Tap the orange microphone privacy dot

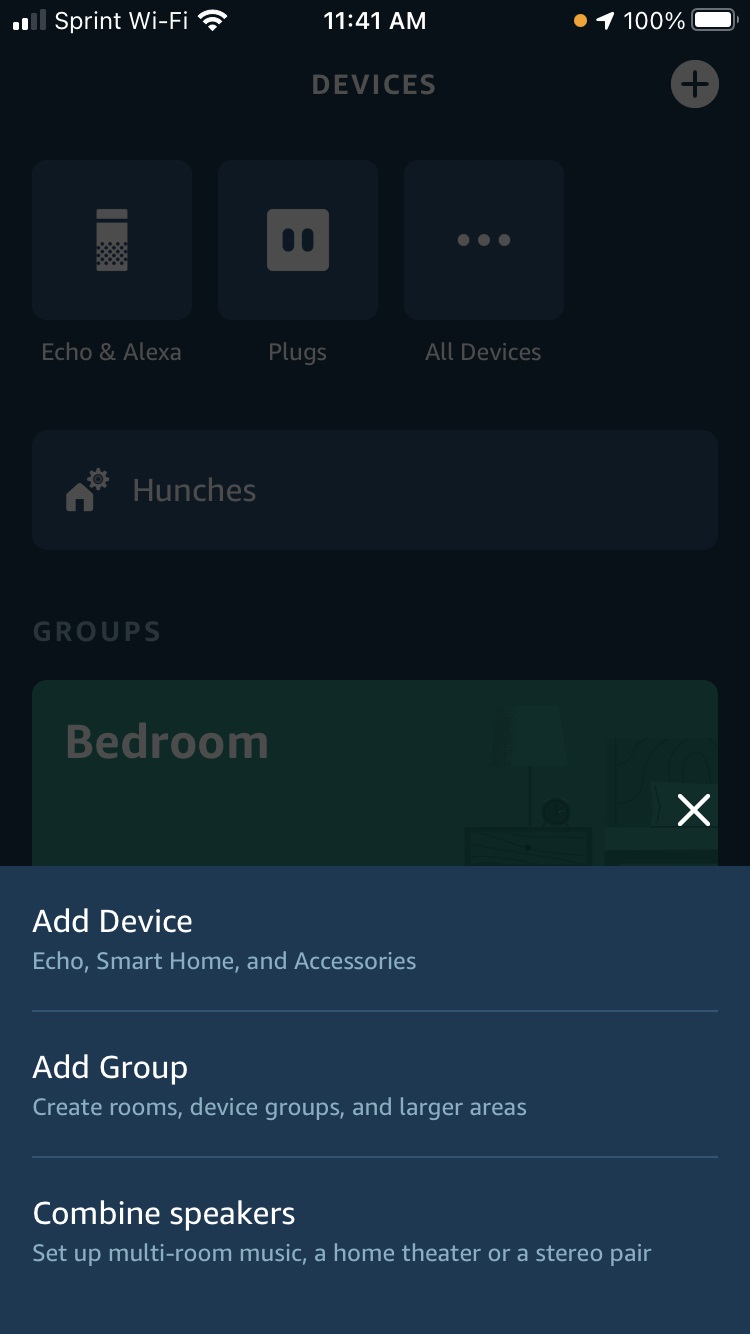580,19
